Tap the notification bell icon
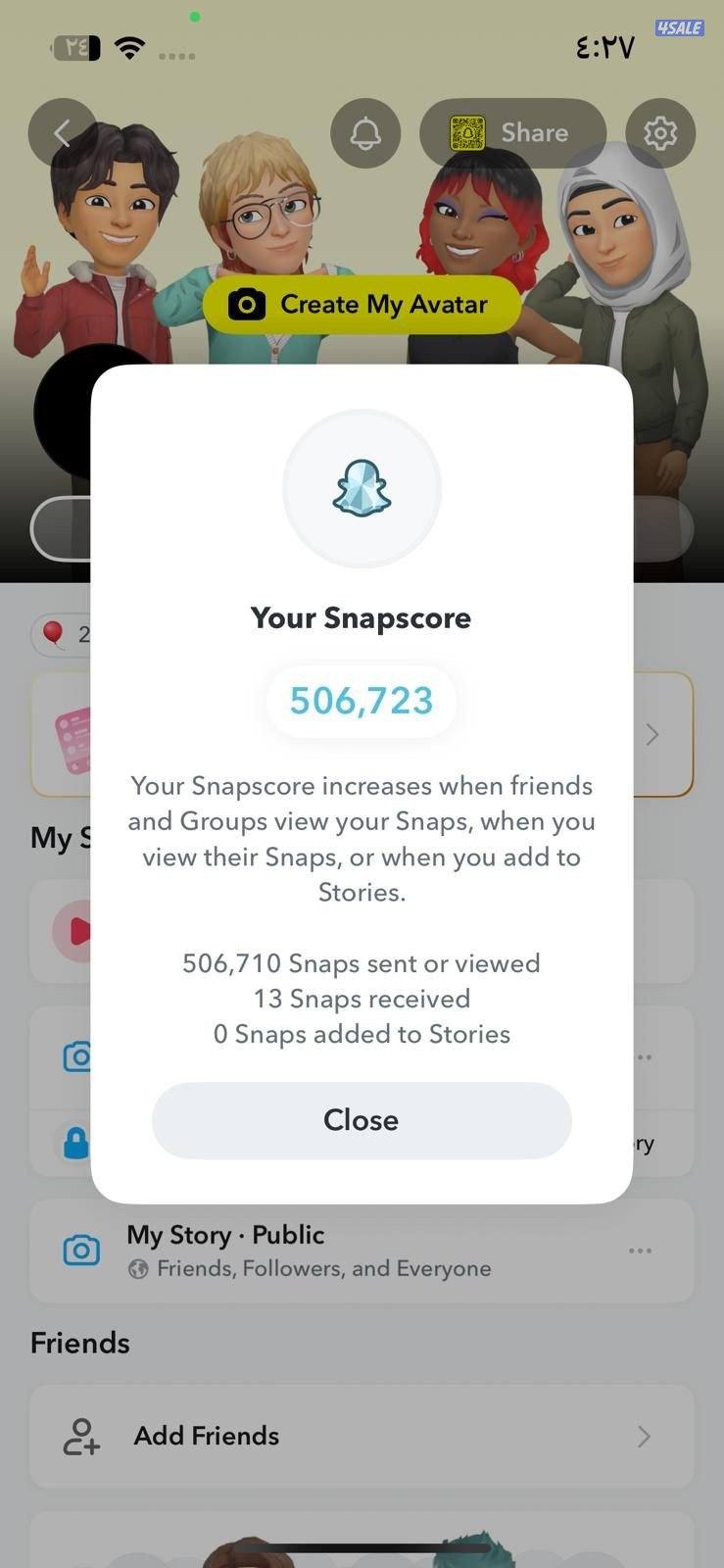The height and width of the screenshot is (1568, 724). (364, 133)
